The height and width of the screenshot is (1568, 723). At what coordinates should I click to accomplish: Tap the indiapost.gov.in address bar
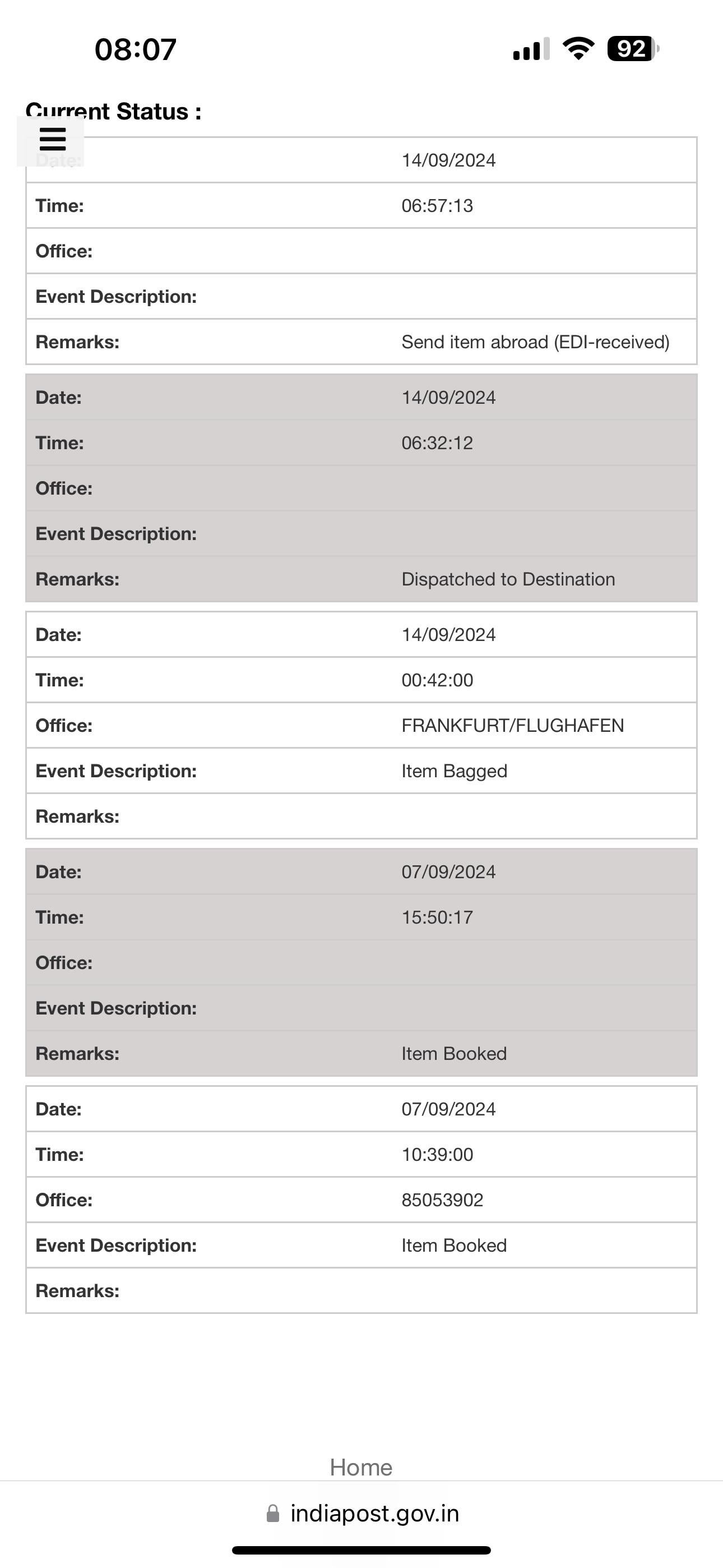click(363, 1513)
